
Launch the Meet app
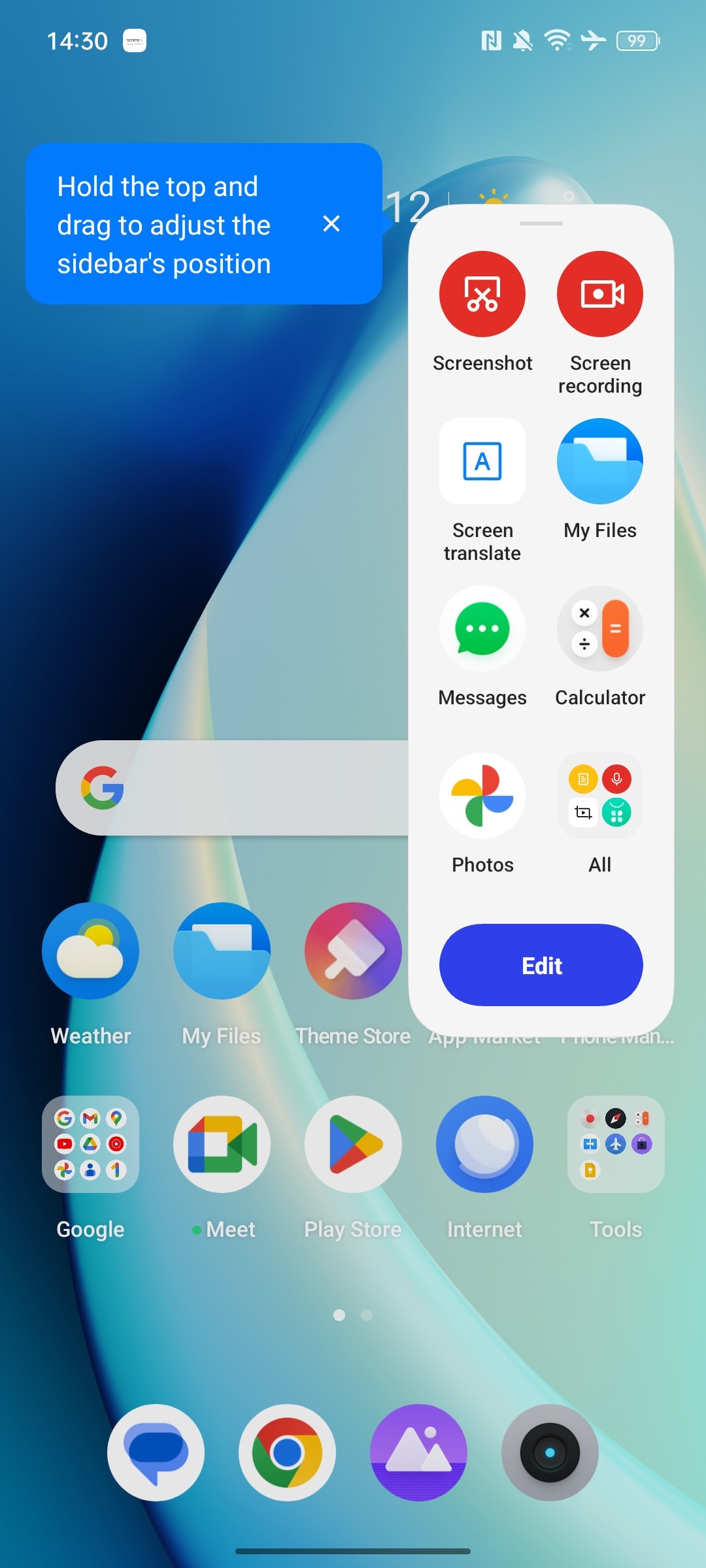(222, 1145)
